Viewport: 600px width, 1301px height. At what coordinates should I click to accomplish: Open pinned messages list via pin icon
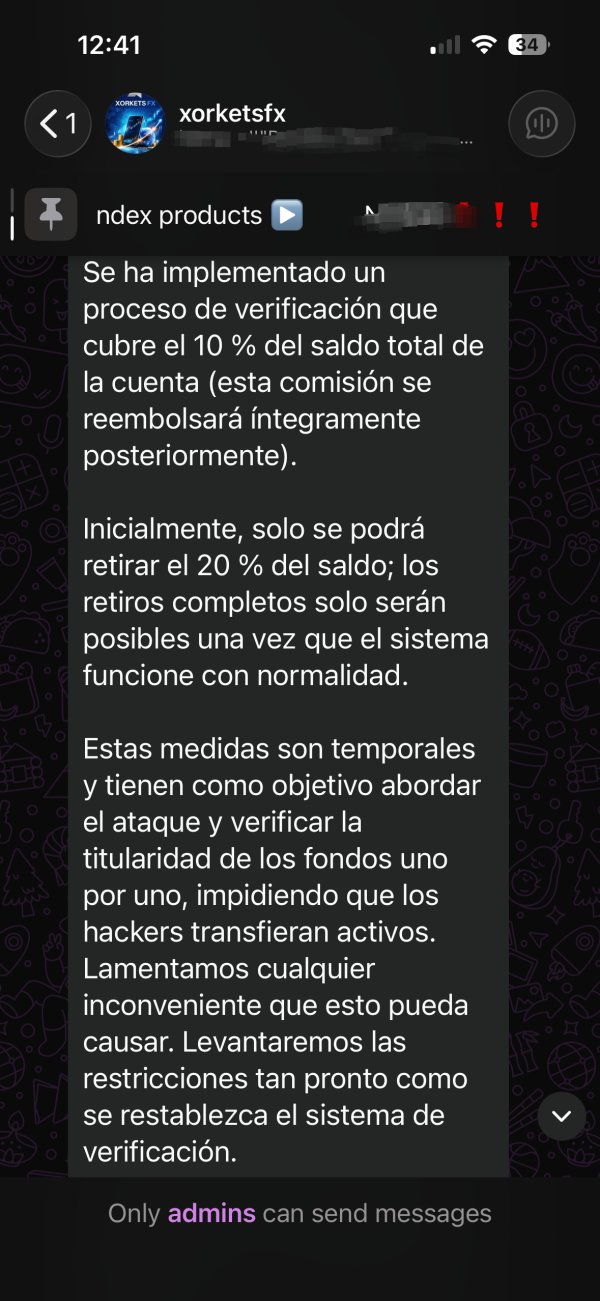click(50, 214)
